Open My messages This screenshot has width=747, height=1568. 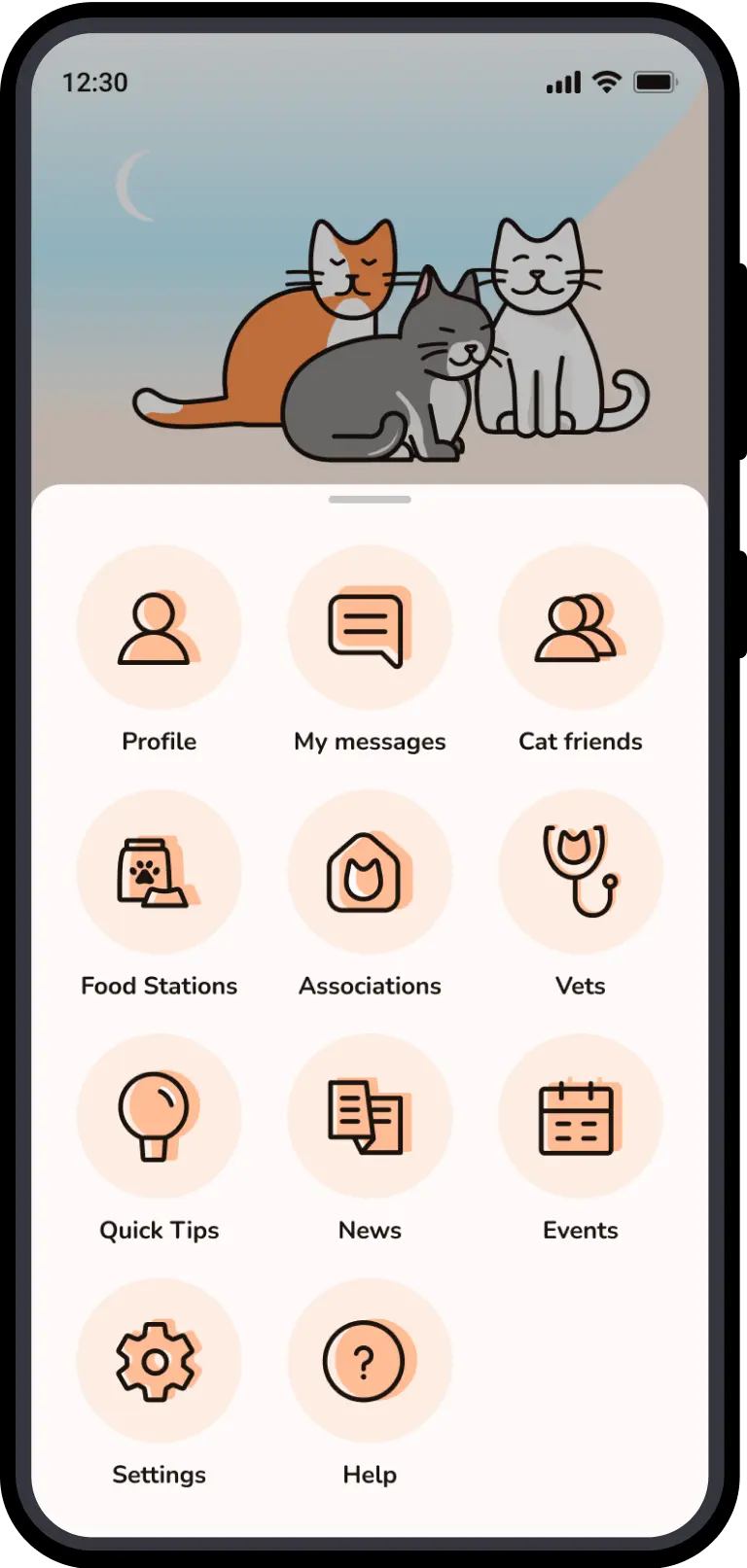click(370, 628)
